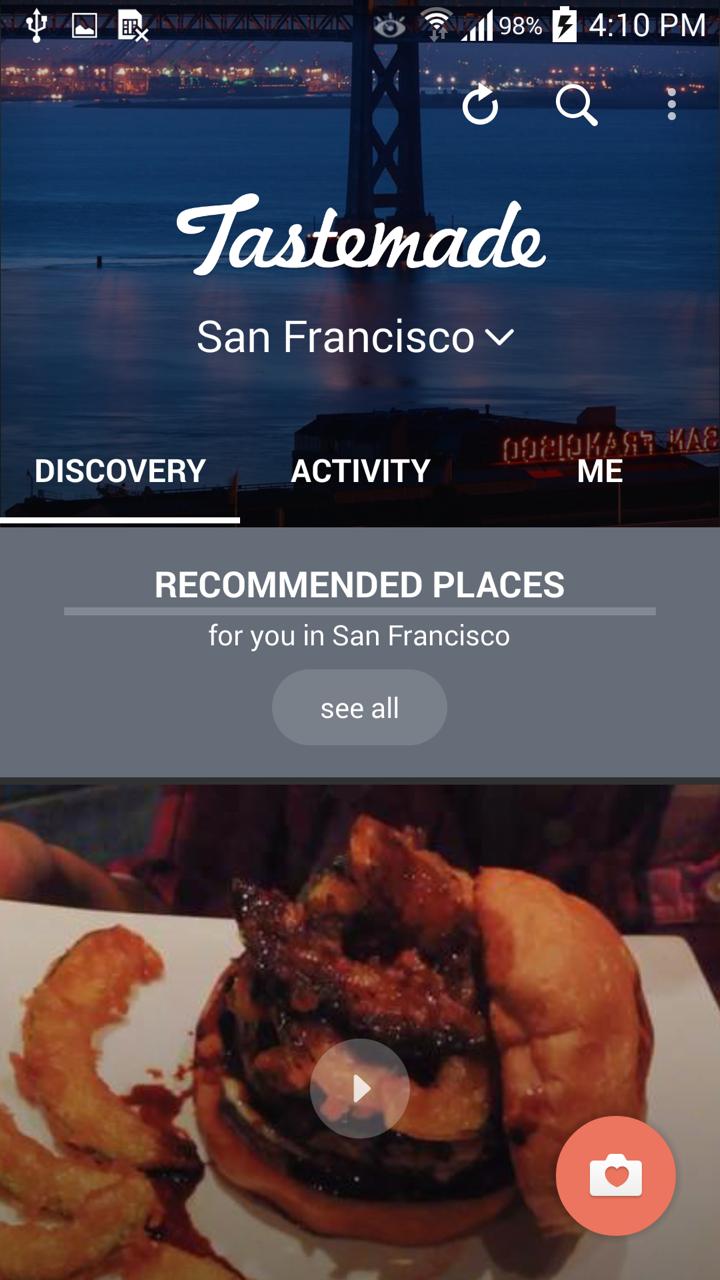Viewport: 720px width, 1280px height.
Task: Tap the camera capture button
Action: [x=614, y=1176]
